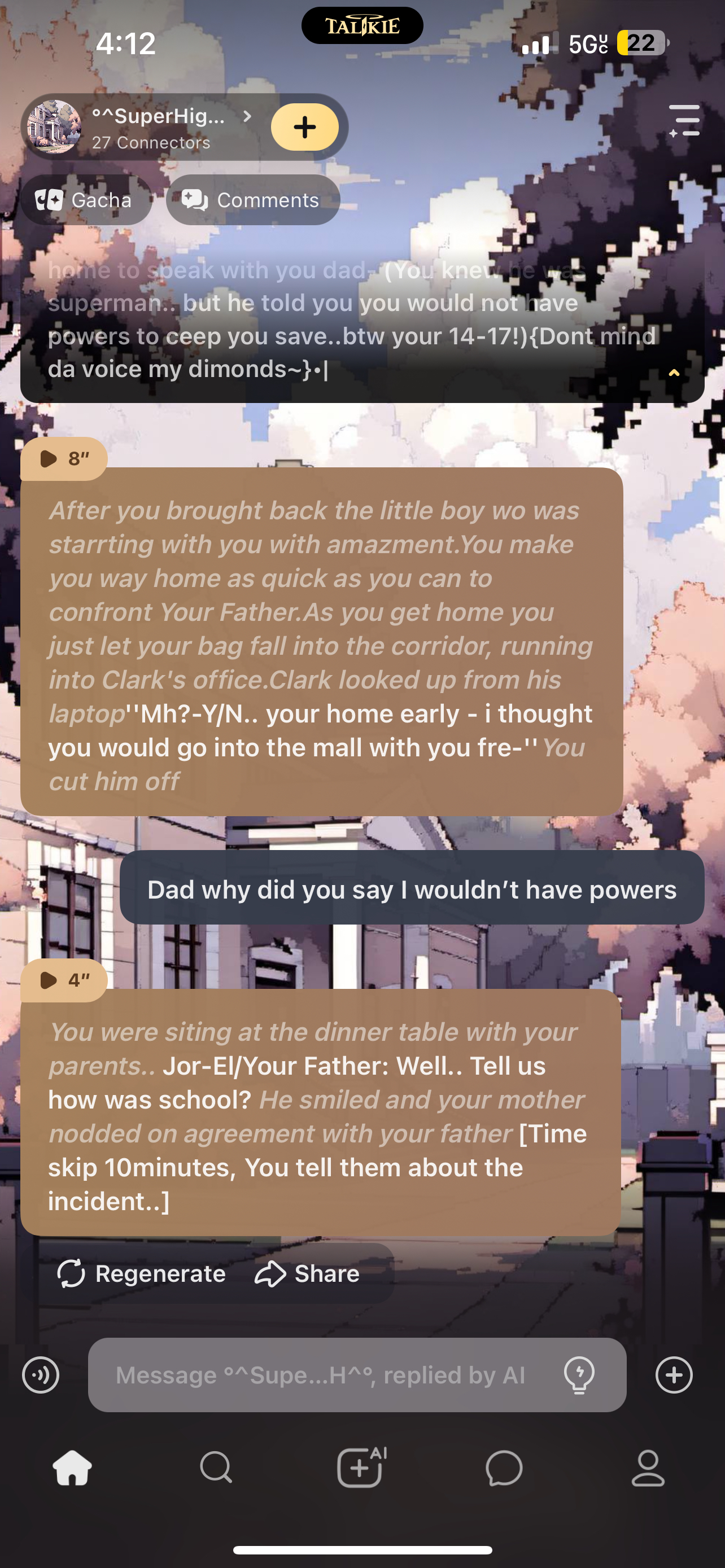This screenshot has height=1568, width=725.
Task: Play the 4-second voice message
Action: [x=63, y=980]
